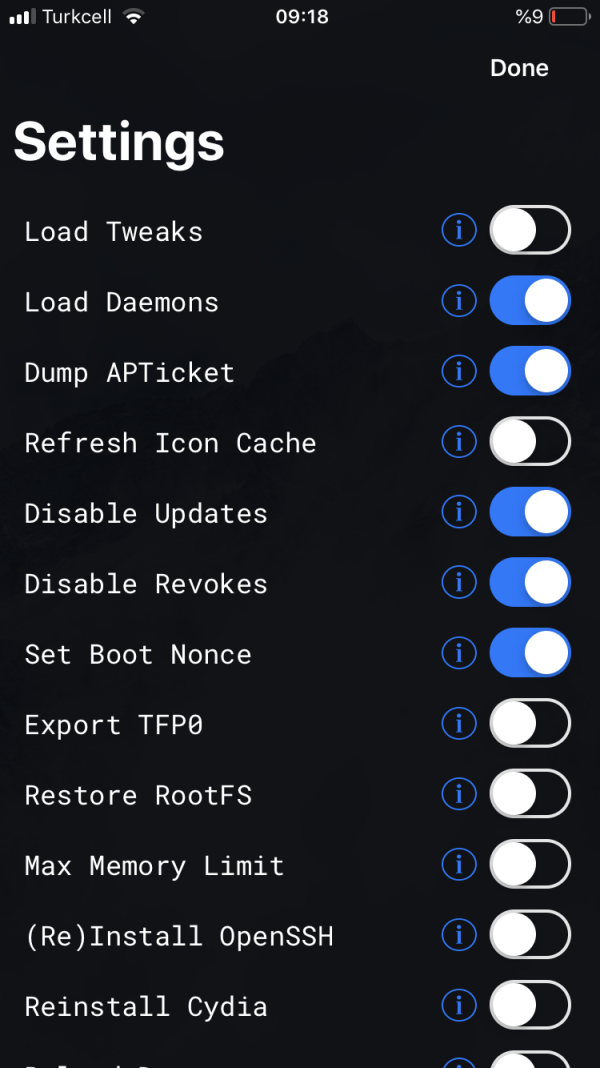The width and height of the screenshot is (600, 1068).
Task: Enable the Export TFP0 switch
Action: 530,724
